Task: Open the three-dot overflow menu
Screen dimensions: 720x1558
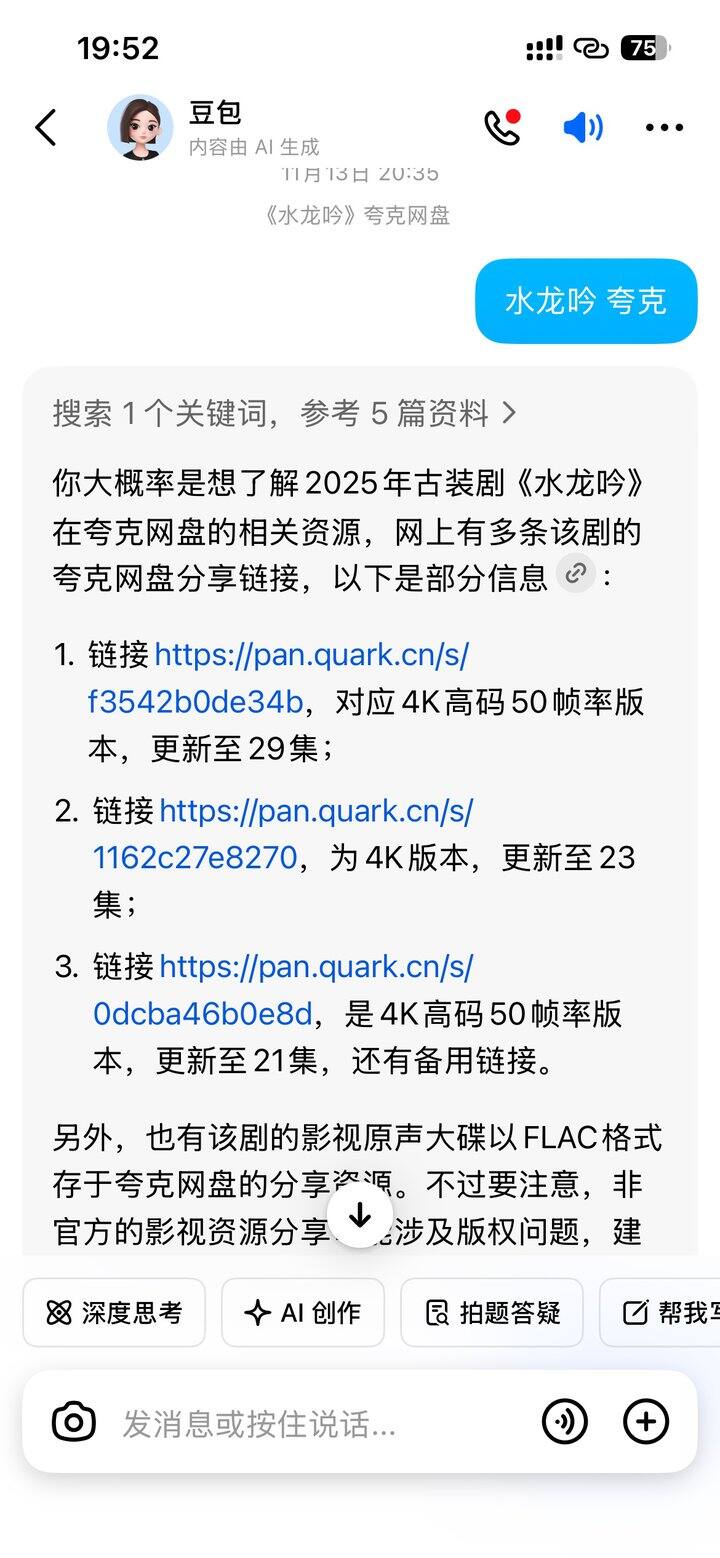Action: click(x=664, y=127)
